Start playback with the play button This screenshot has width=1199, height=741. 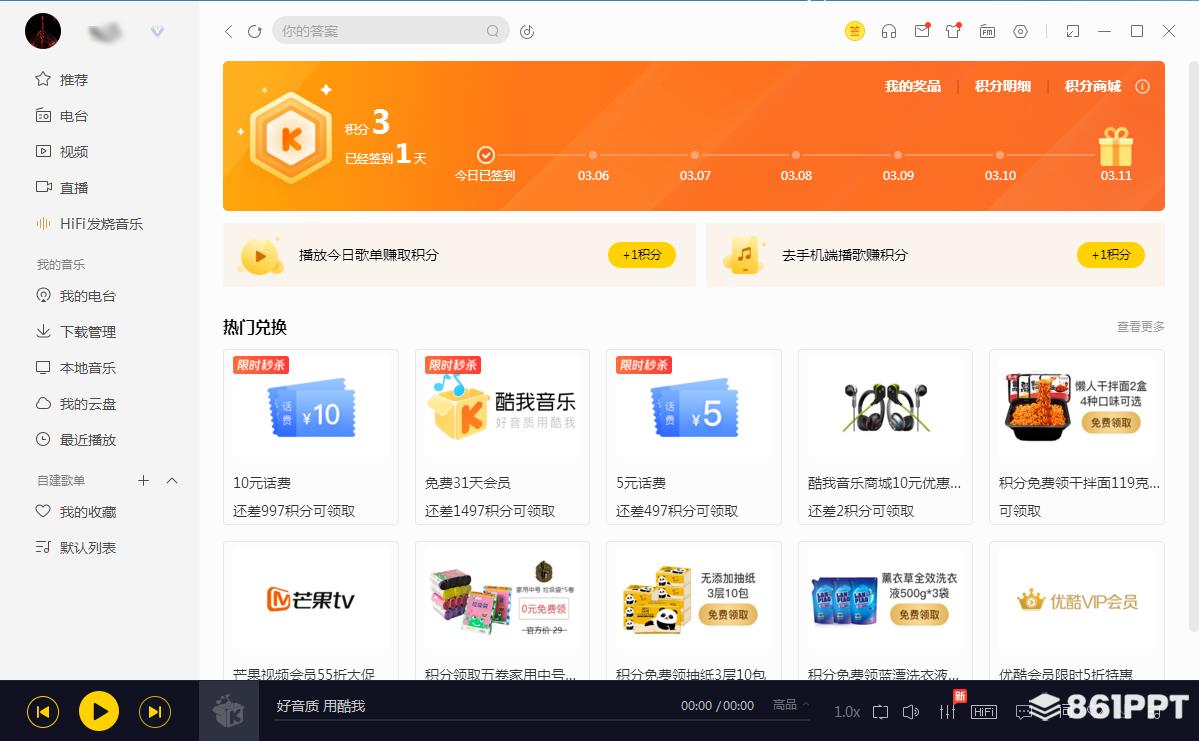coord(99,712)
